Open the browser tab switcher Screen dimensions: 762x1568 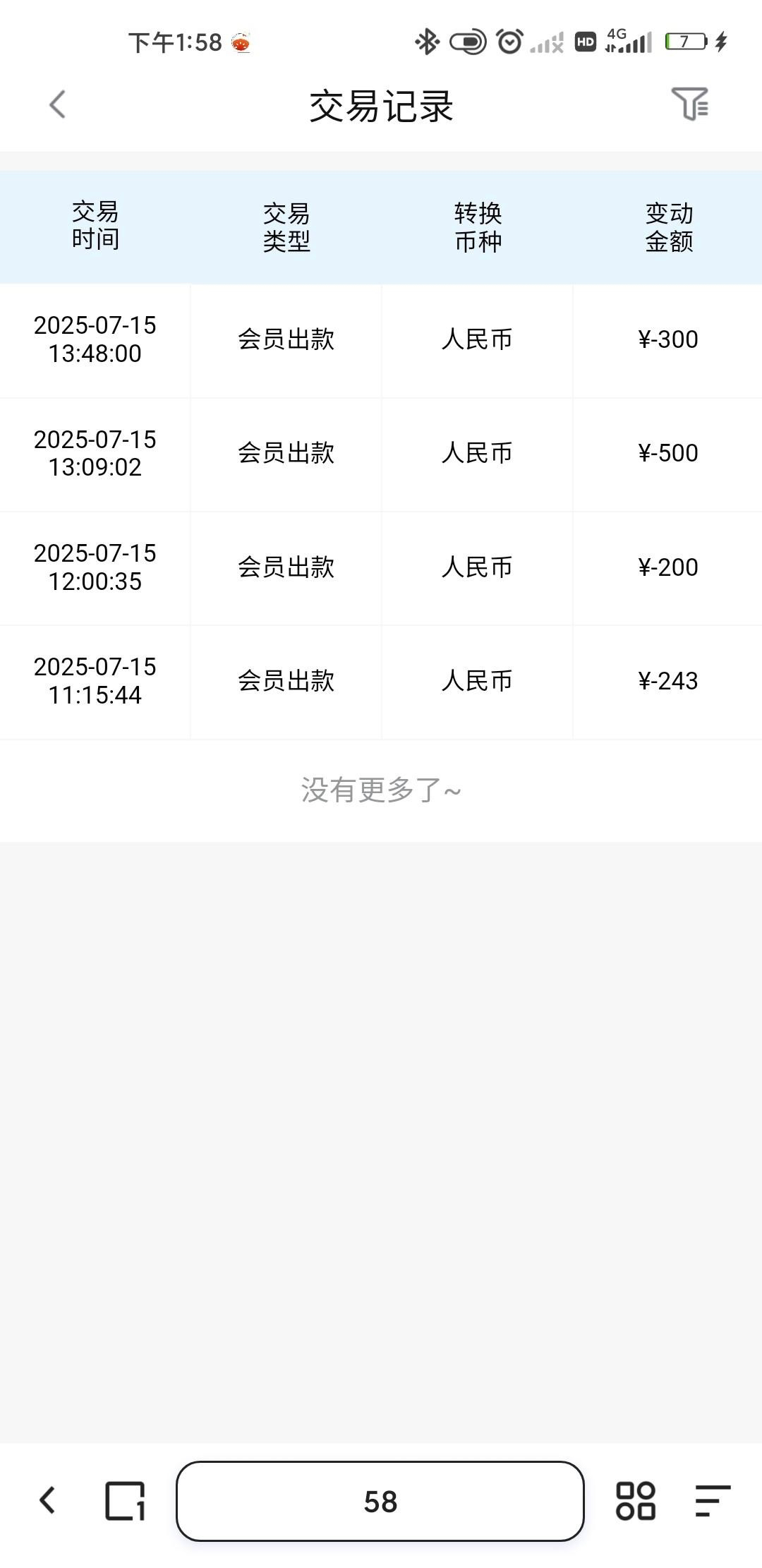click(125, 1500)
